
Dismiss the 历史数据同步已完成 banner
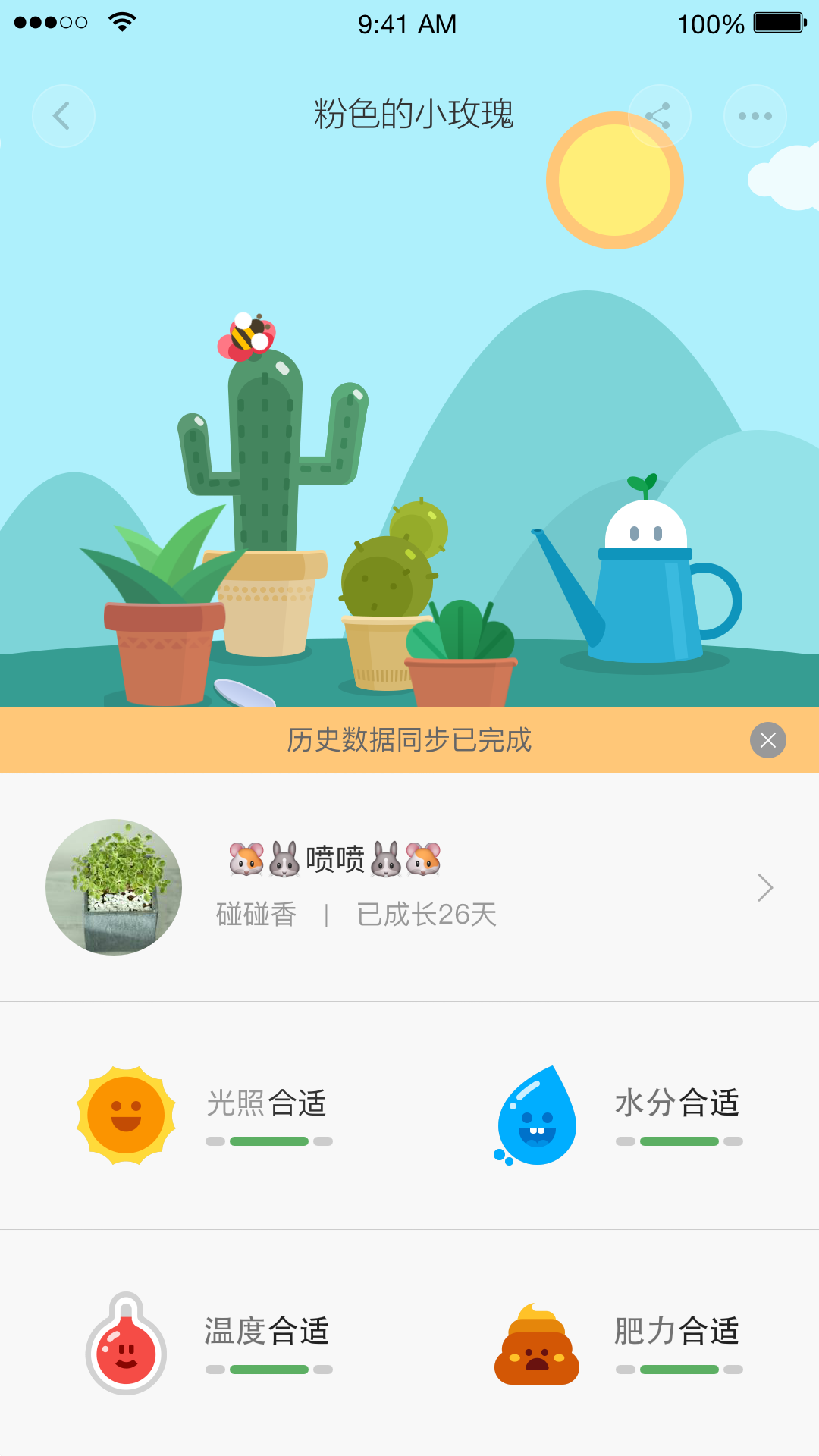click(x=767, y=740)
